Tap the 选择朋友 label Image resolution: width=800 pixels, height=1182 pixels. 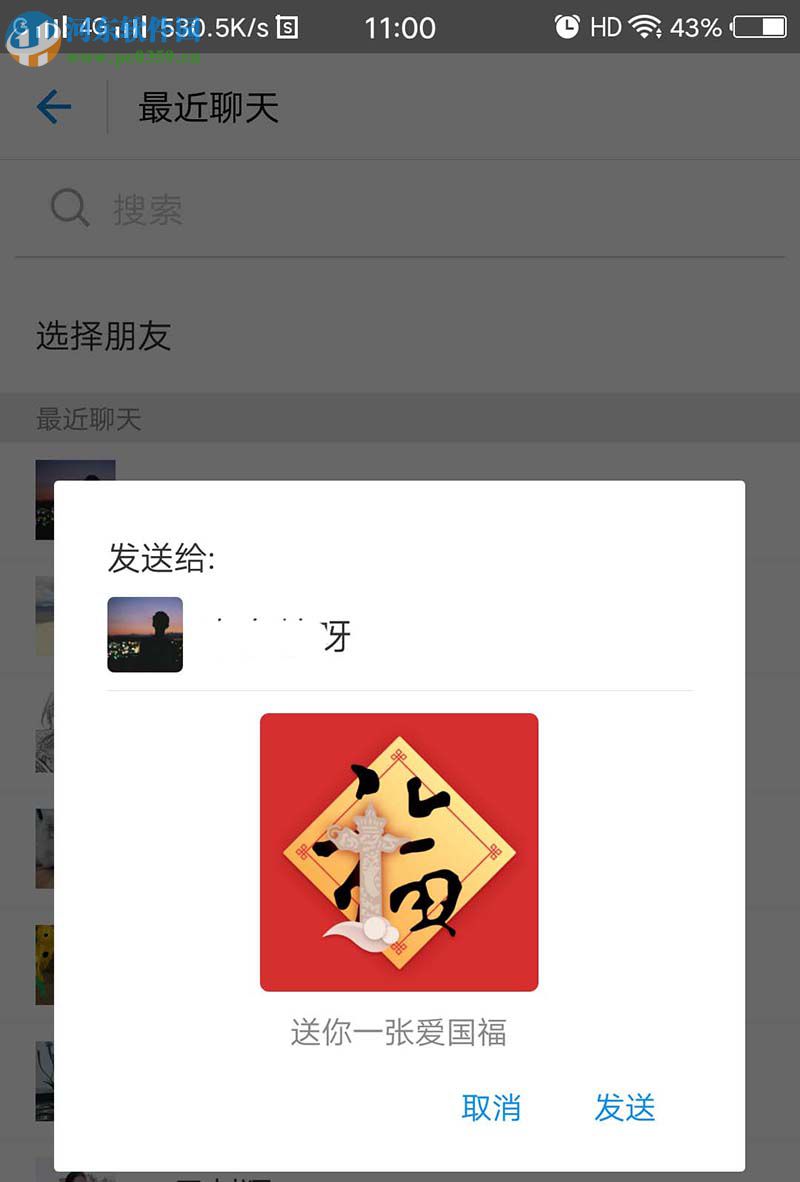click(105, 337)
